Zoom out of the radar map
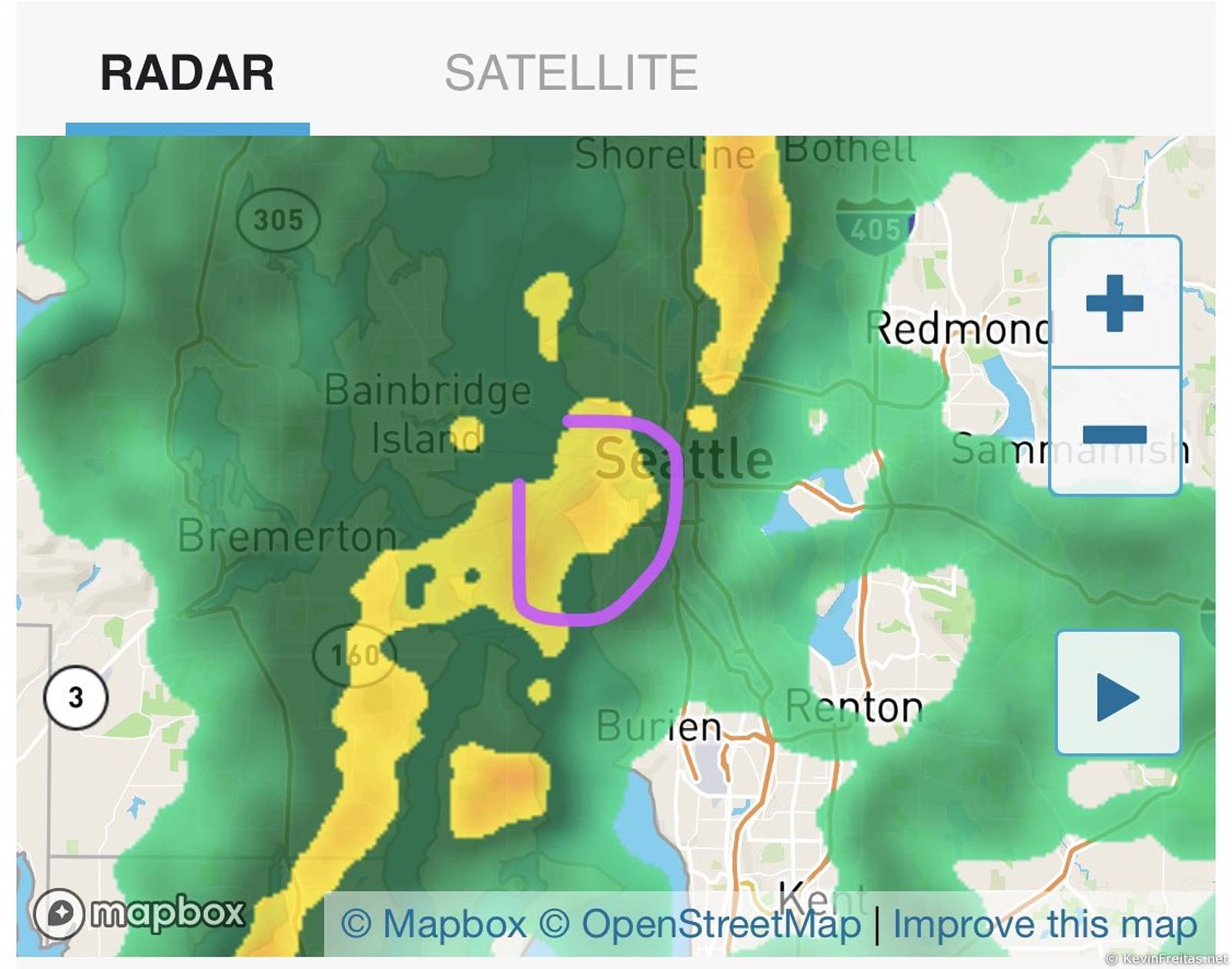 [1114, 433]
